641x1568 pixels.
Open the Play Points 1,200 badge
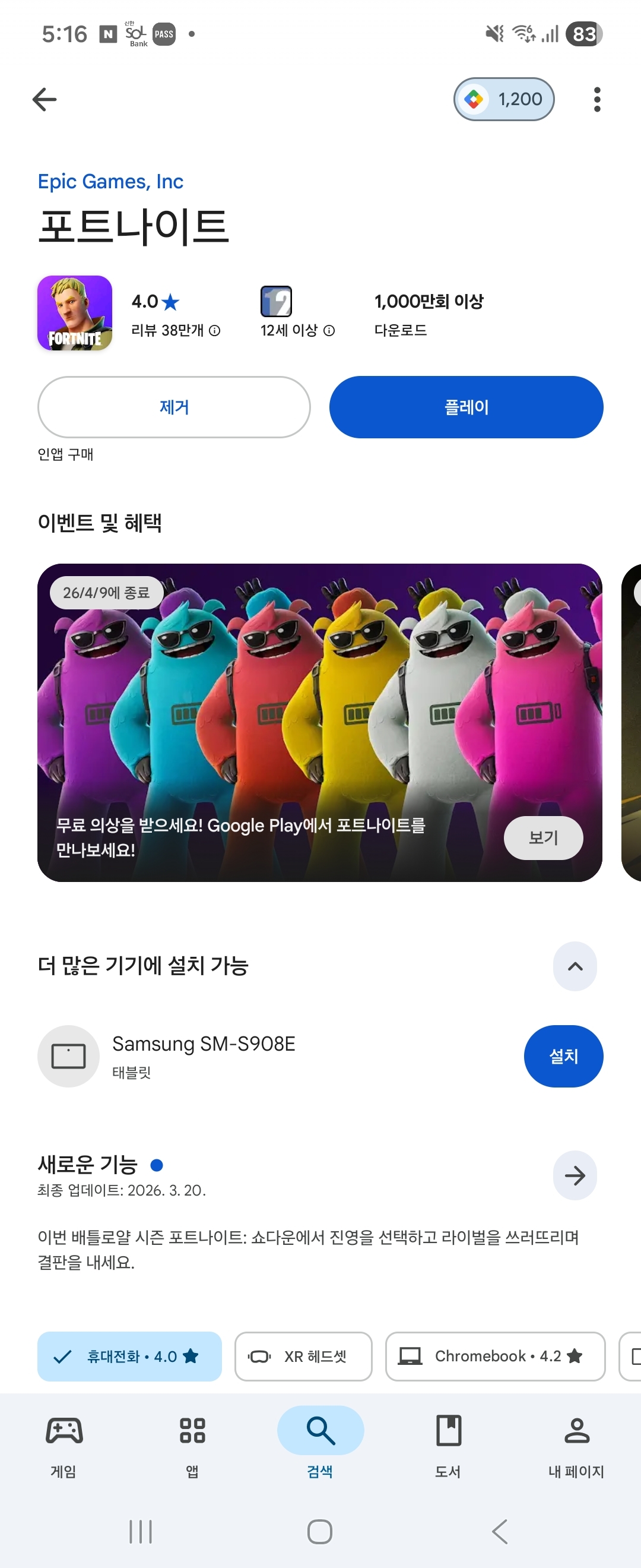pyautogui.click(x=503, y=99)
